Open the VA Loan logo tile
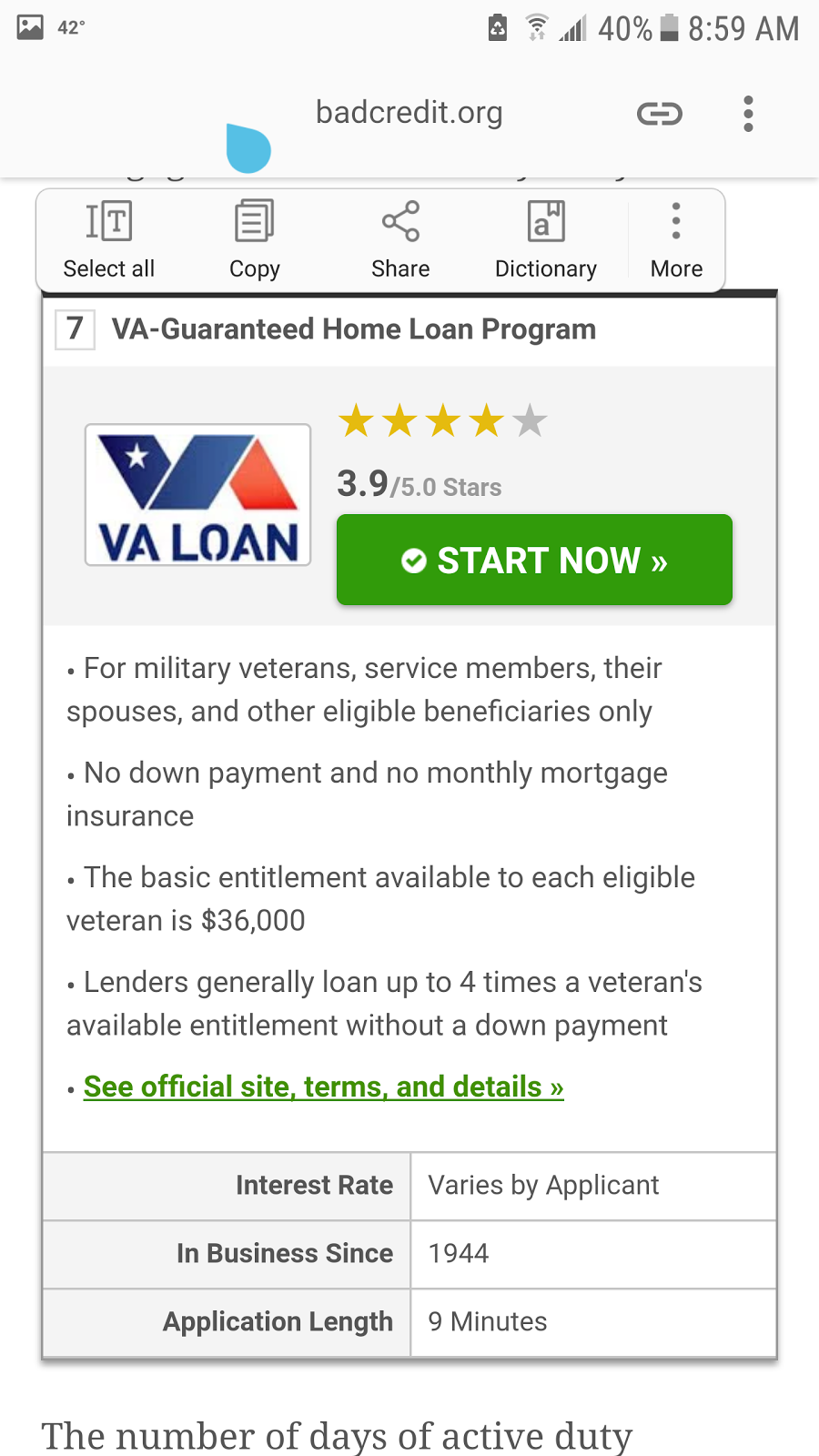Image resolution: width=819 pixels, height=1456 pixels. (197, 495)
